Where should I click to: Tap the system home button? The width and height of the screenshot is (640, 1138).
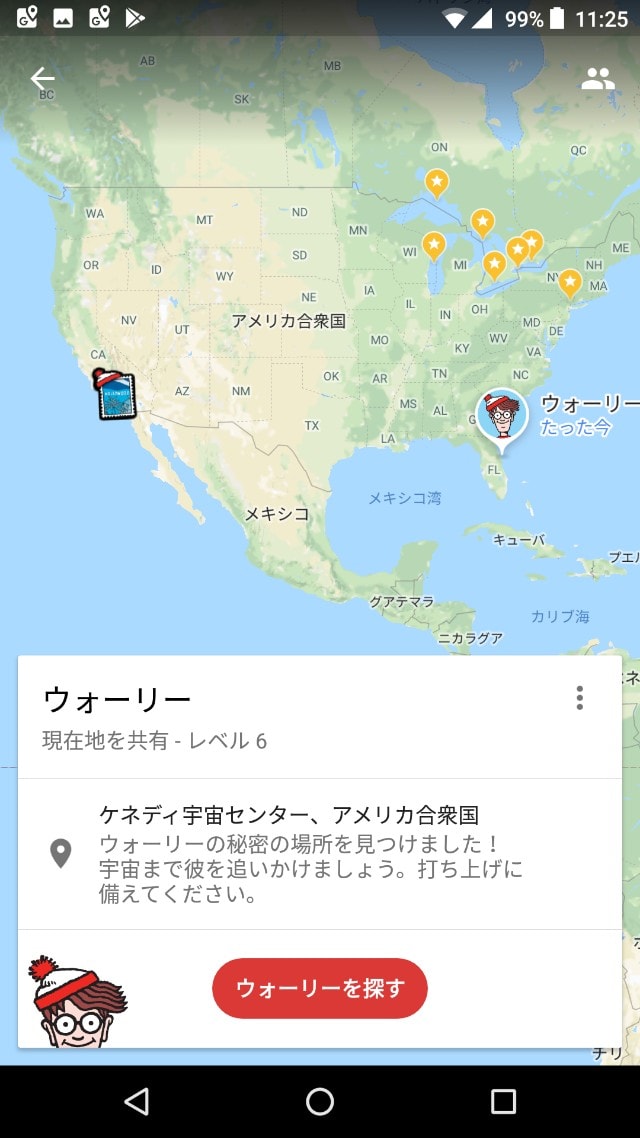320,1101
